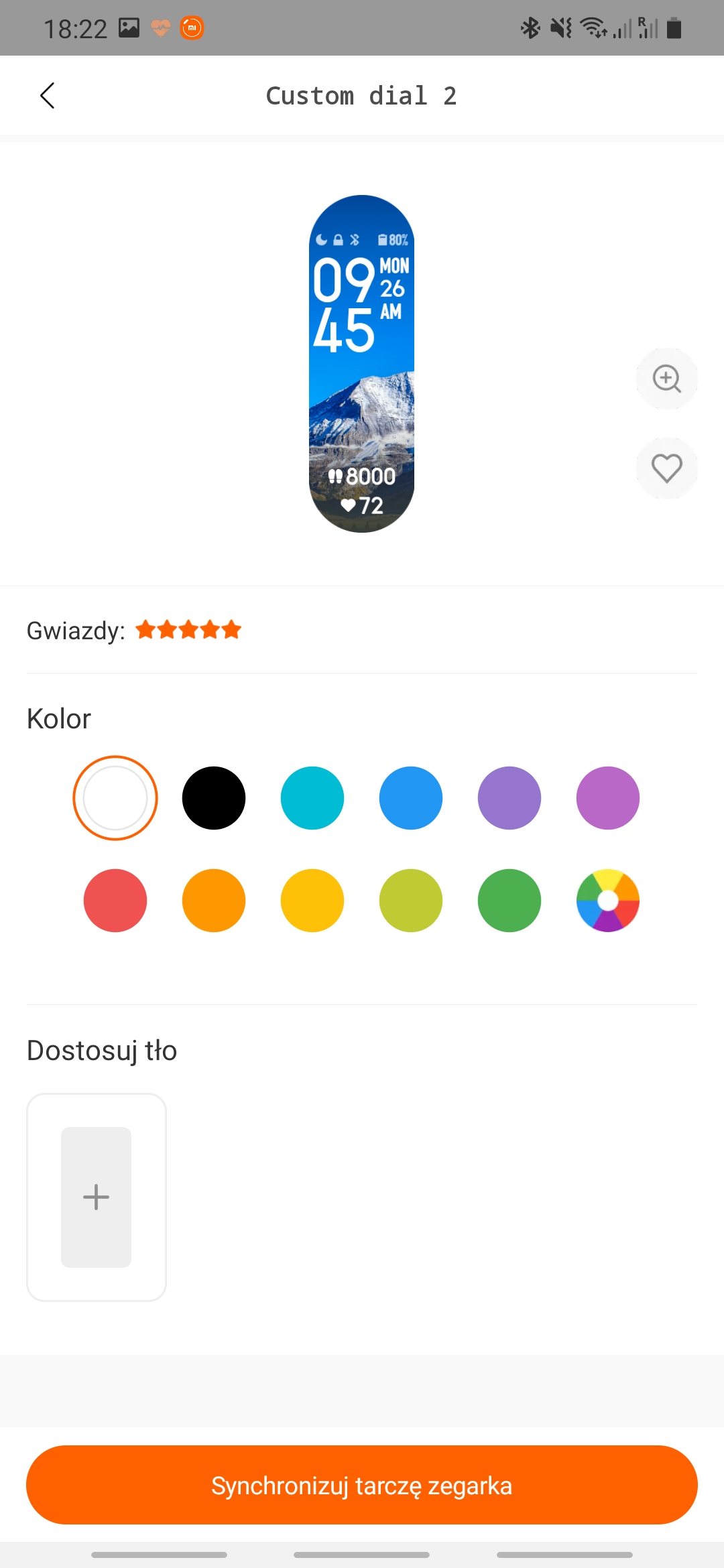Tap Synchronizuj tarczę zegarka
Viewport: 724px width, 1568px height.
click(362, 1485)
